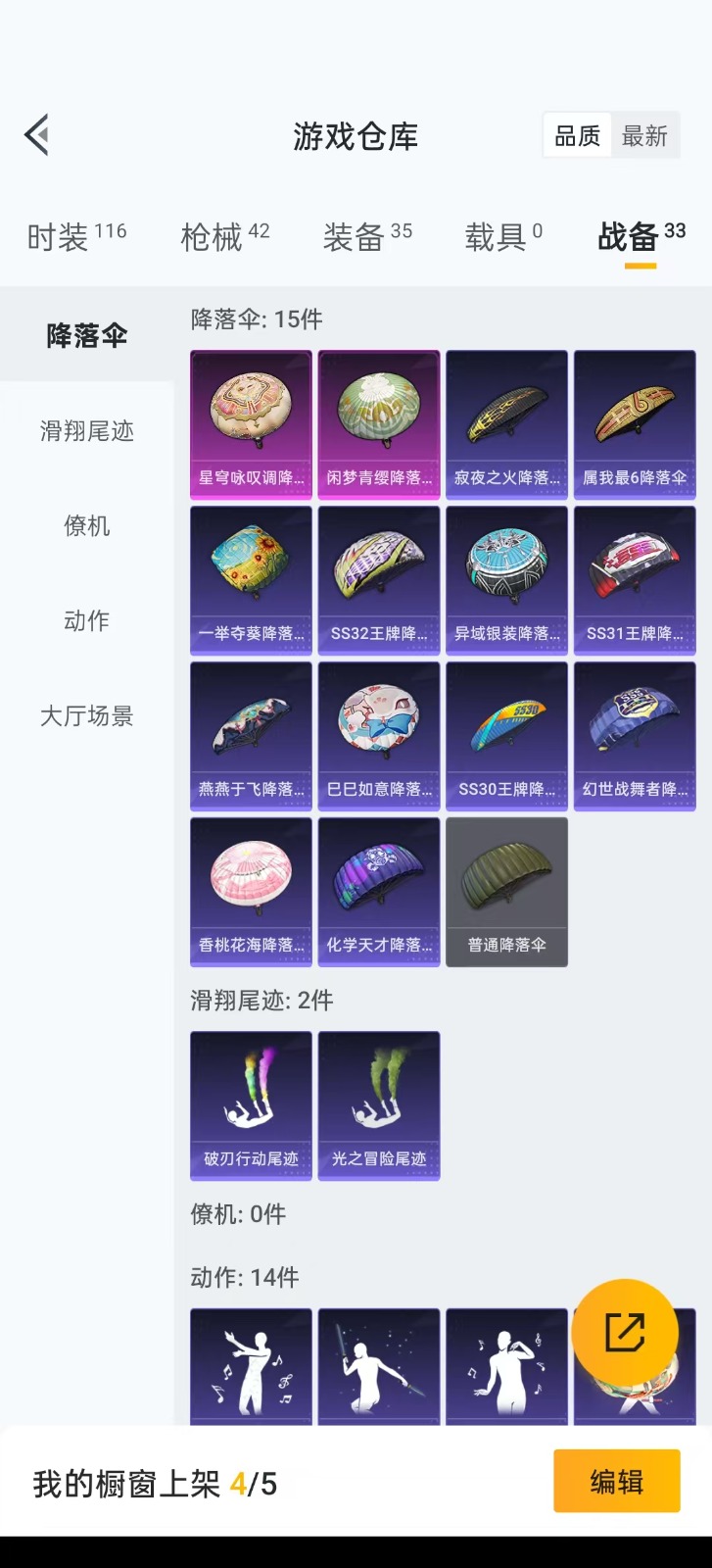Open the 普通降落伞 item
This screenshot has width=712, height=1568.
pyautogui.click(x=506, y=892)
